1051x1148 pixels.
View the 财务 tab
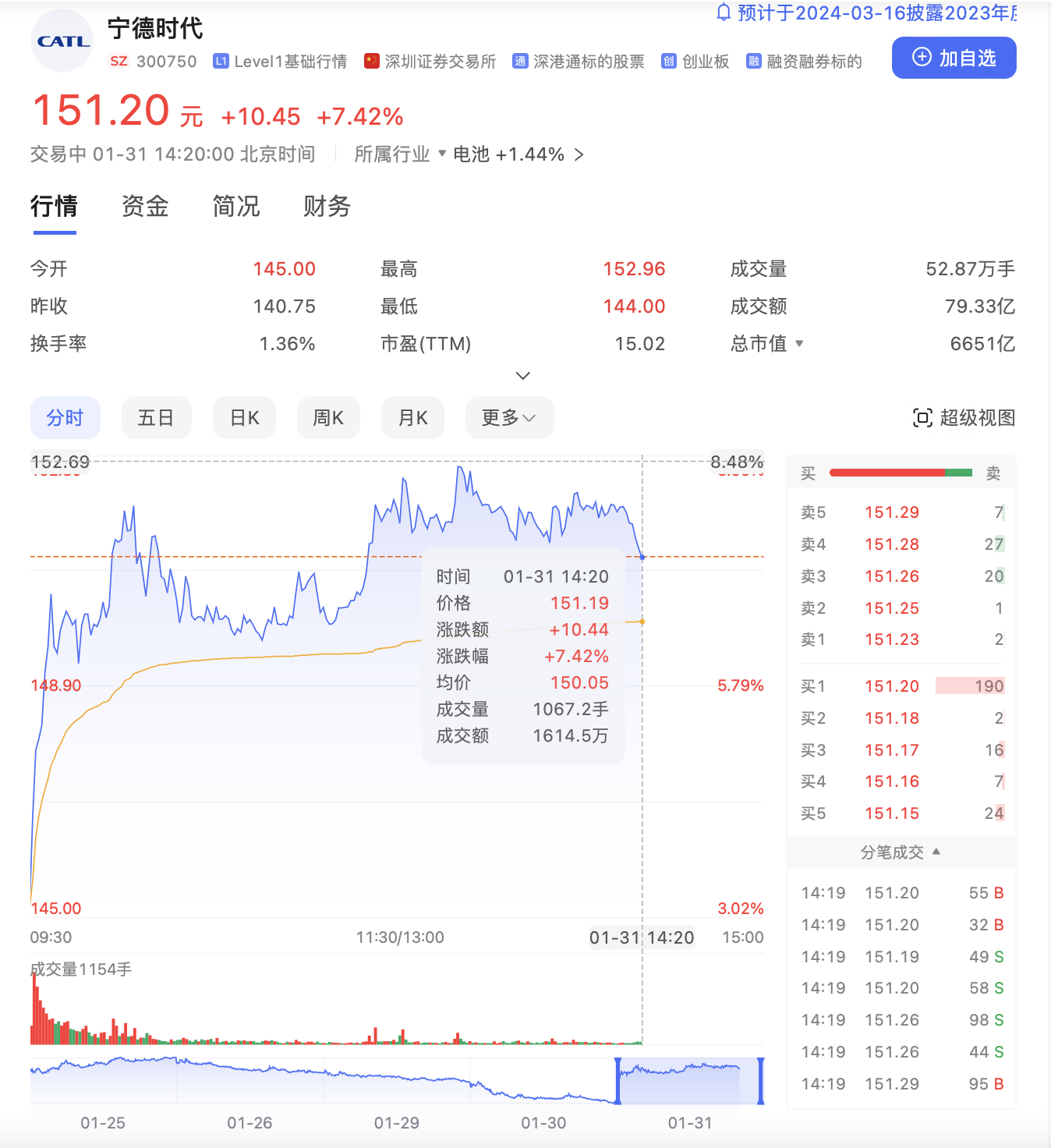click(x=327, y=207)
